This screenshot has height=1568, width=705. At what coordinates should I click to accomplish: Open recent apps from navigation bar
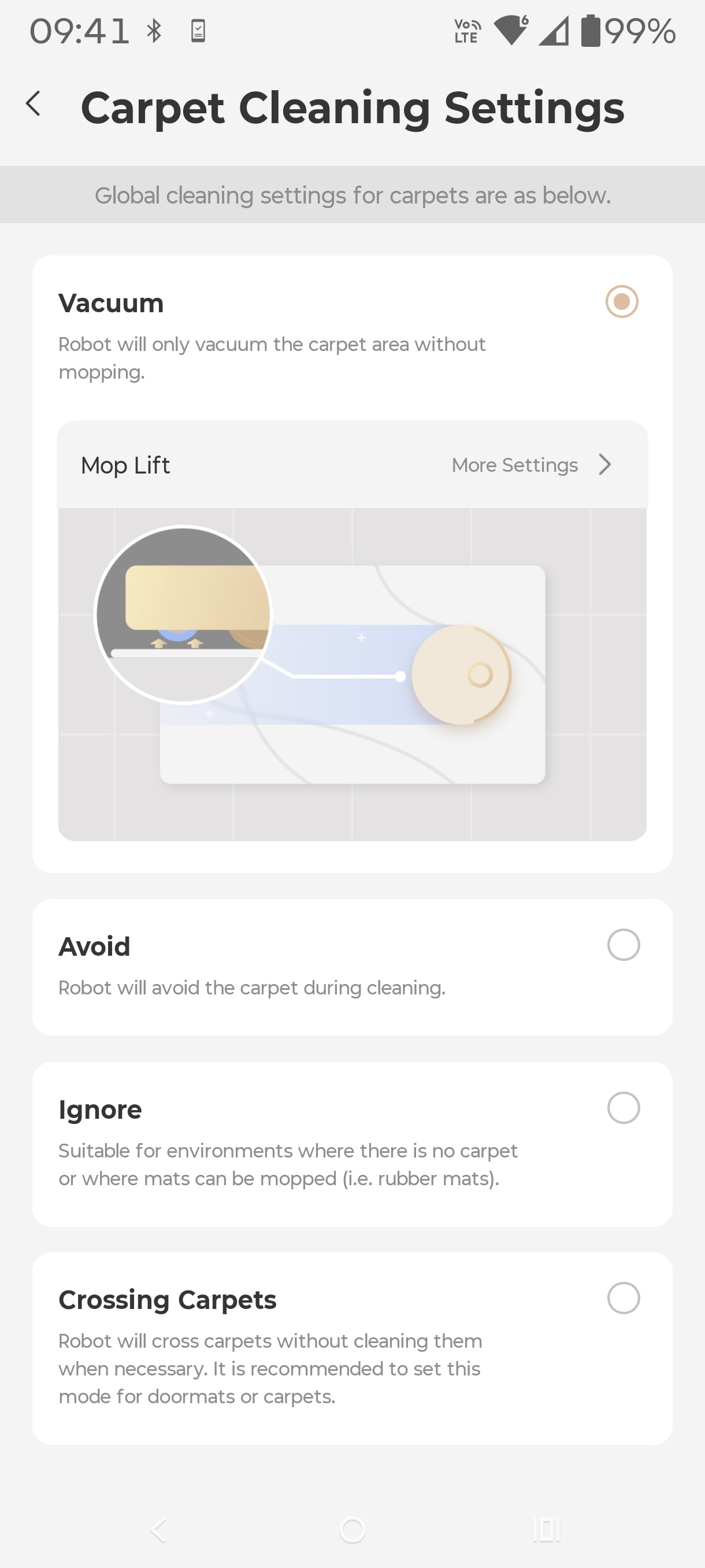546,1529
